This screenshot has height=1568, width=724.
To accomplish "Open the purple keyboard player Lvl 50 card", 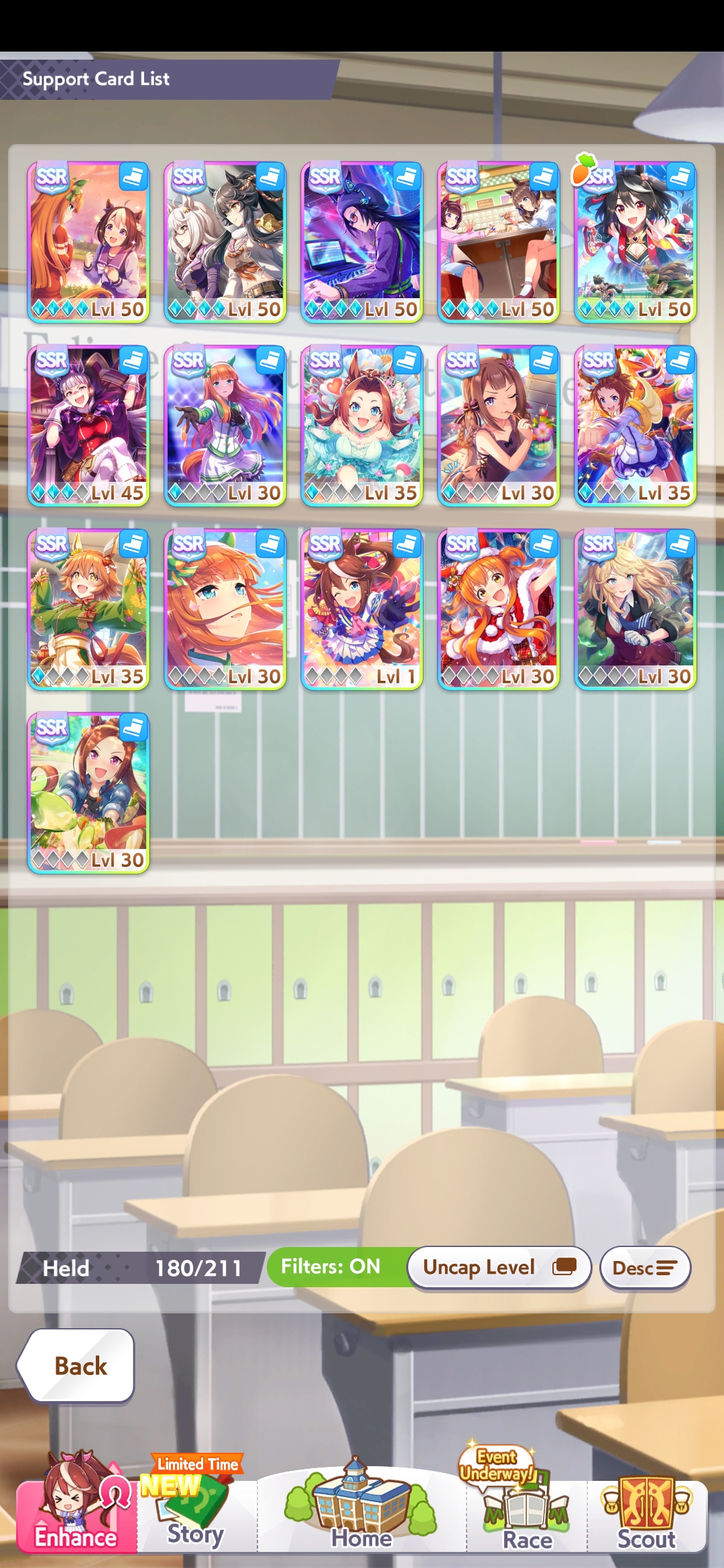I will 362,242.
